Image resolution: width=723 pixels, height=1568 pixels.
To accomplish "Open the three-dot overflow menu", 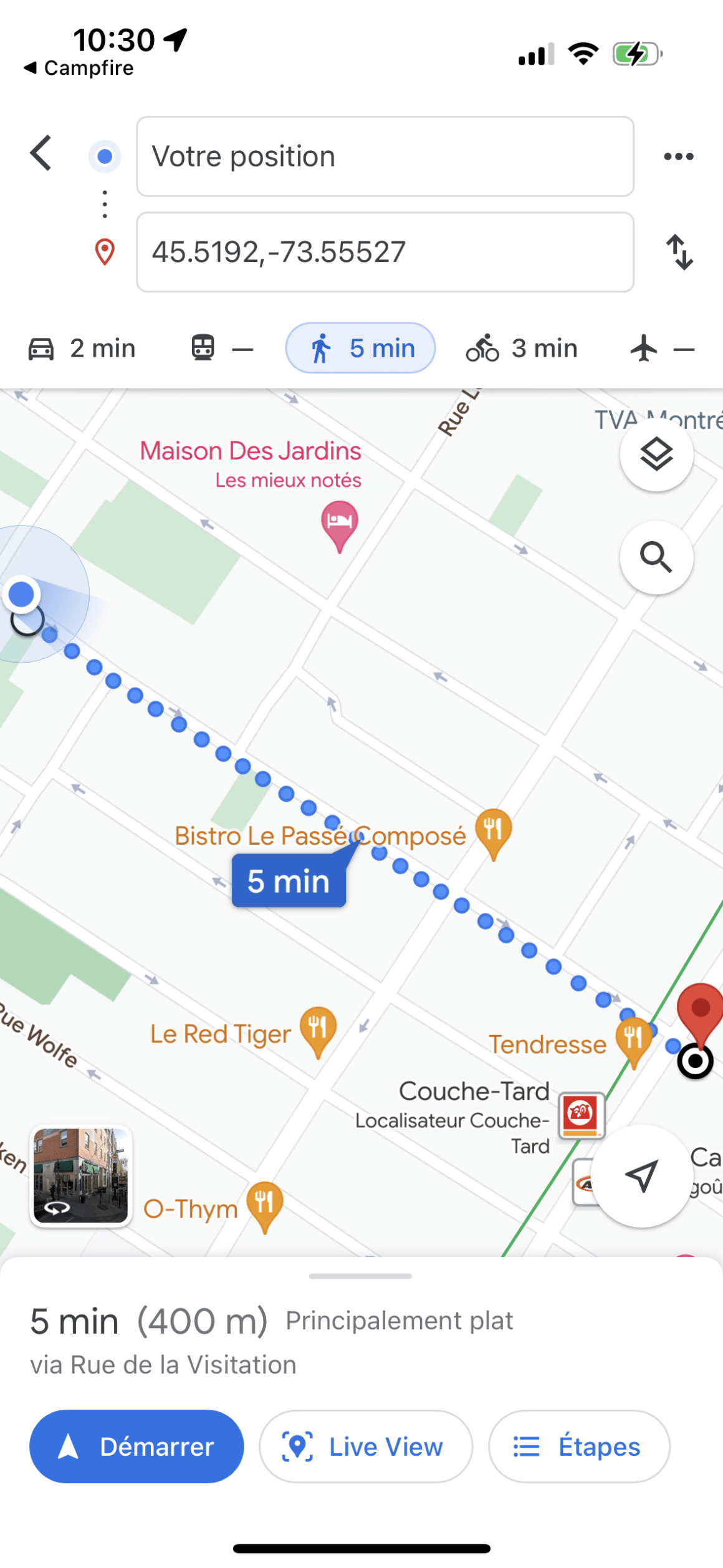I will click(x=679, y=156).
